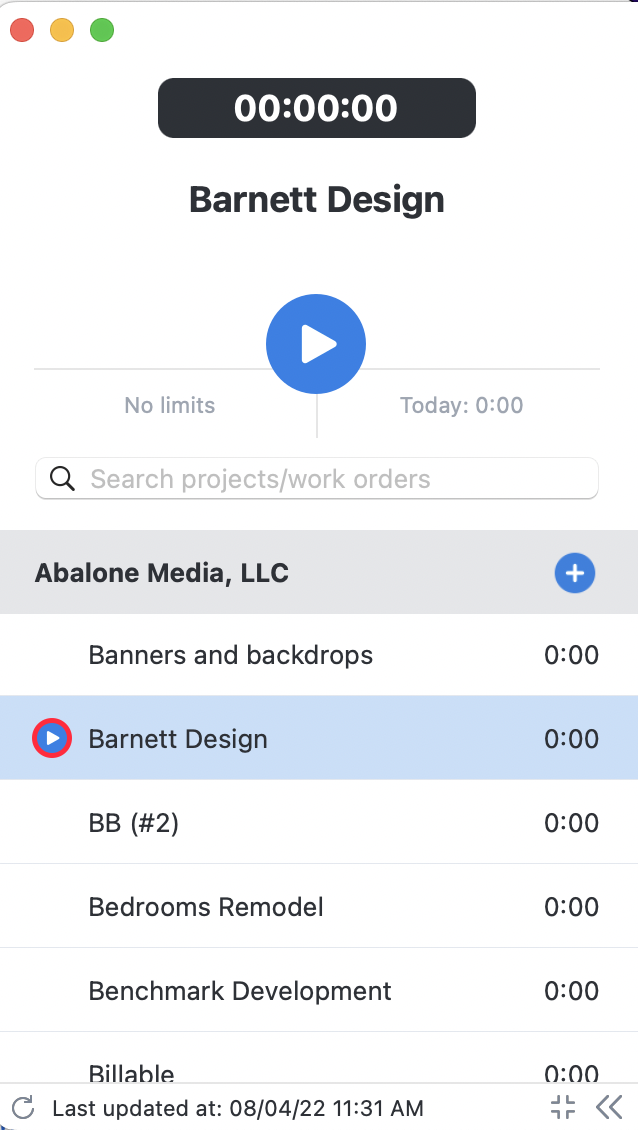Start the main timer for Barnett Design
The height and width of the screenshot is (1130, 638).
point(316,344)
